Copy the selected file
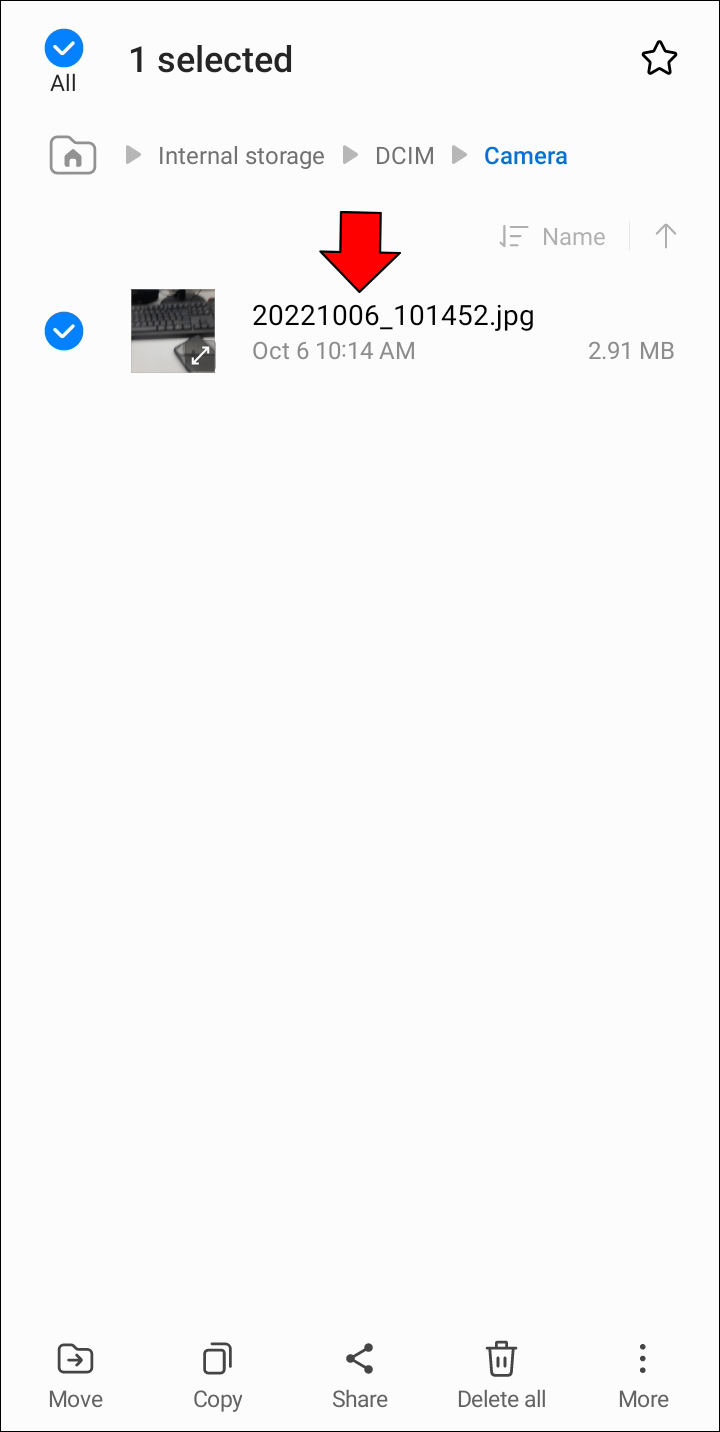Screen dimensions: 720x1432 point(217,1375)
